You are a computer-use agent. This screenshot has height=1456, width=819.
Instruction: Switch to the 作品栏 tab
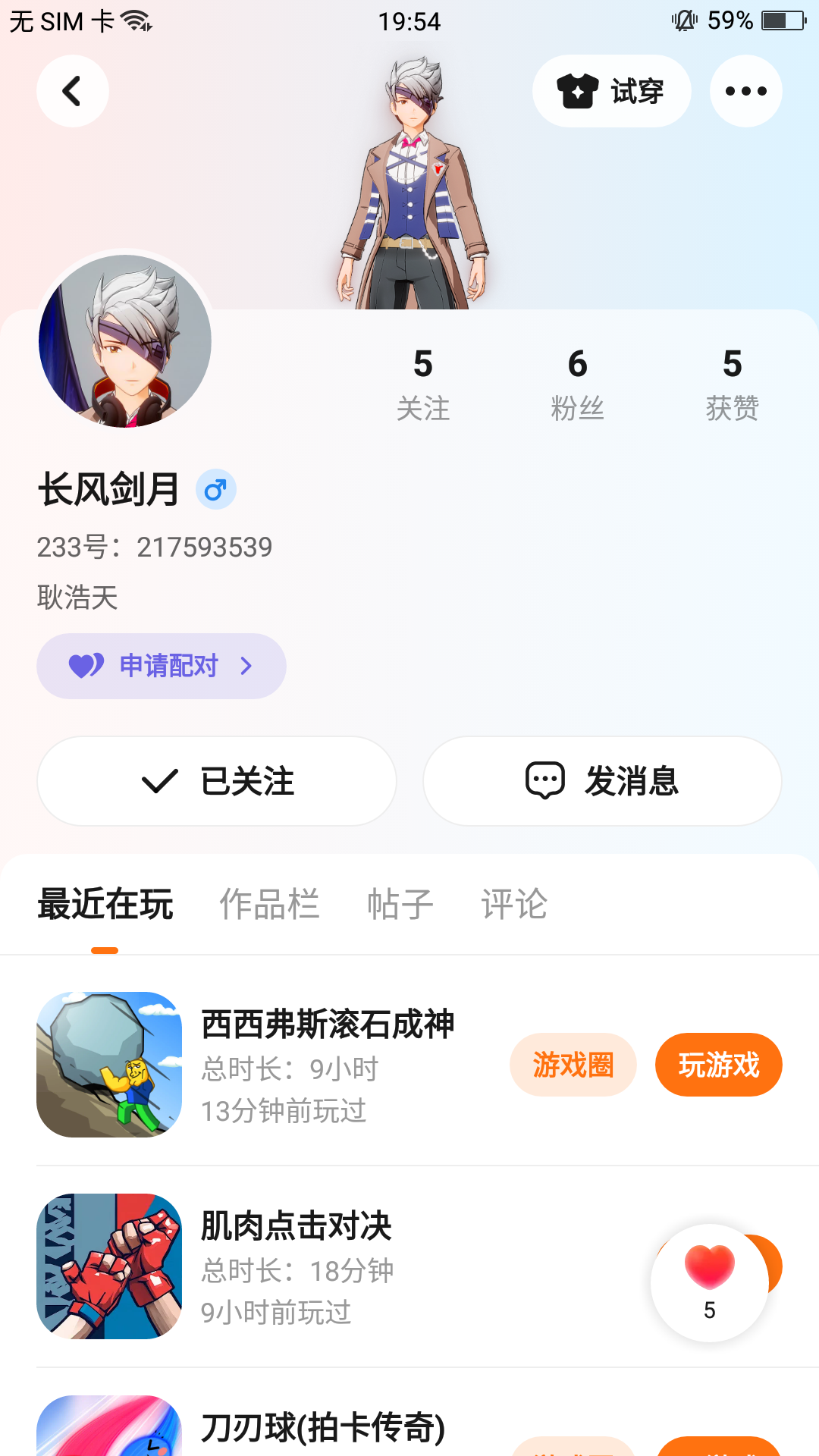click(x=269, y=905)
